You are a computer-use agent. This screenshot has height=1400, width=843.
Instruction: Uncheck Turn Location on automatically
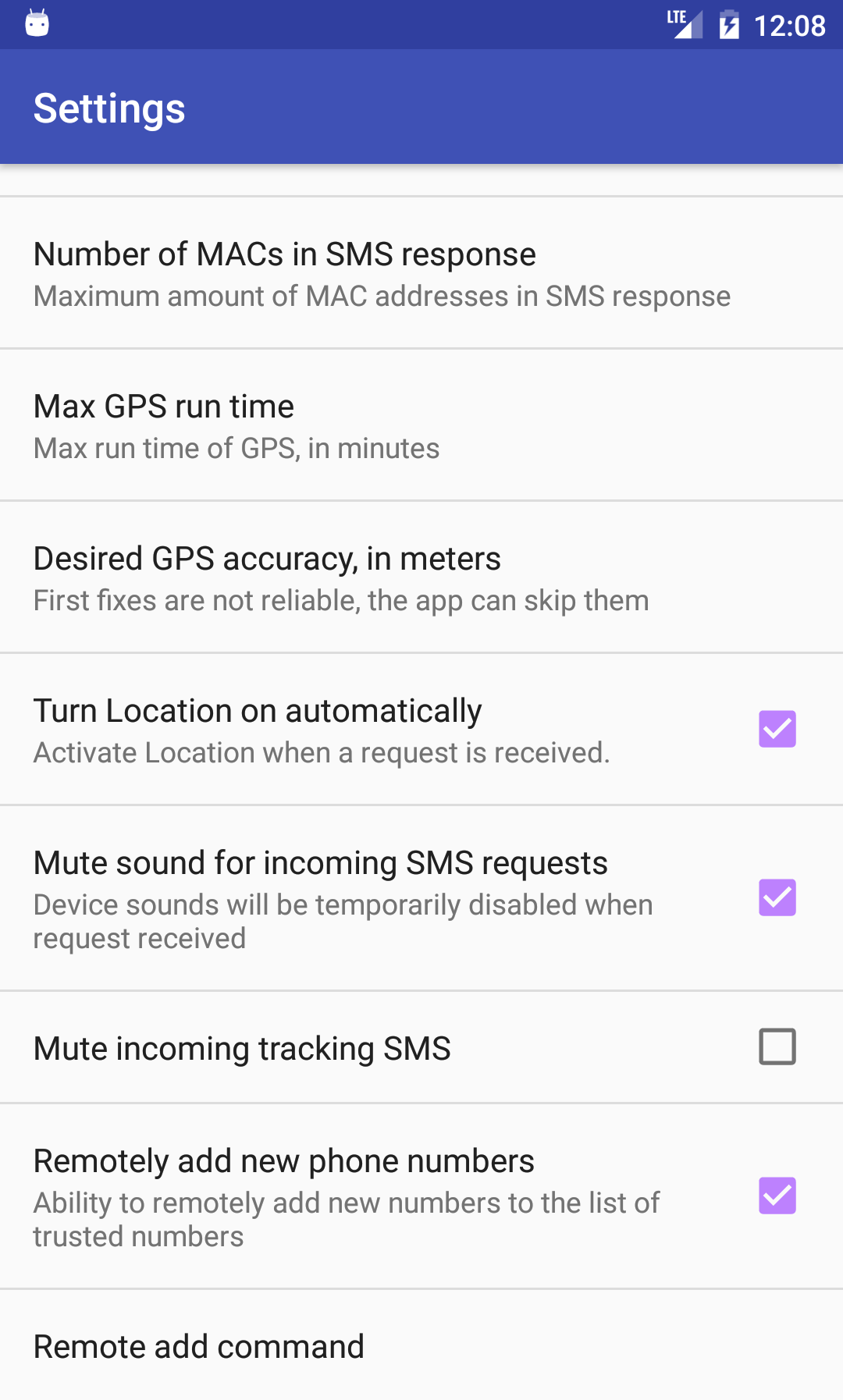[777, 729]
